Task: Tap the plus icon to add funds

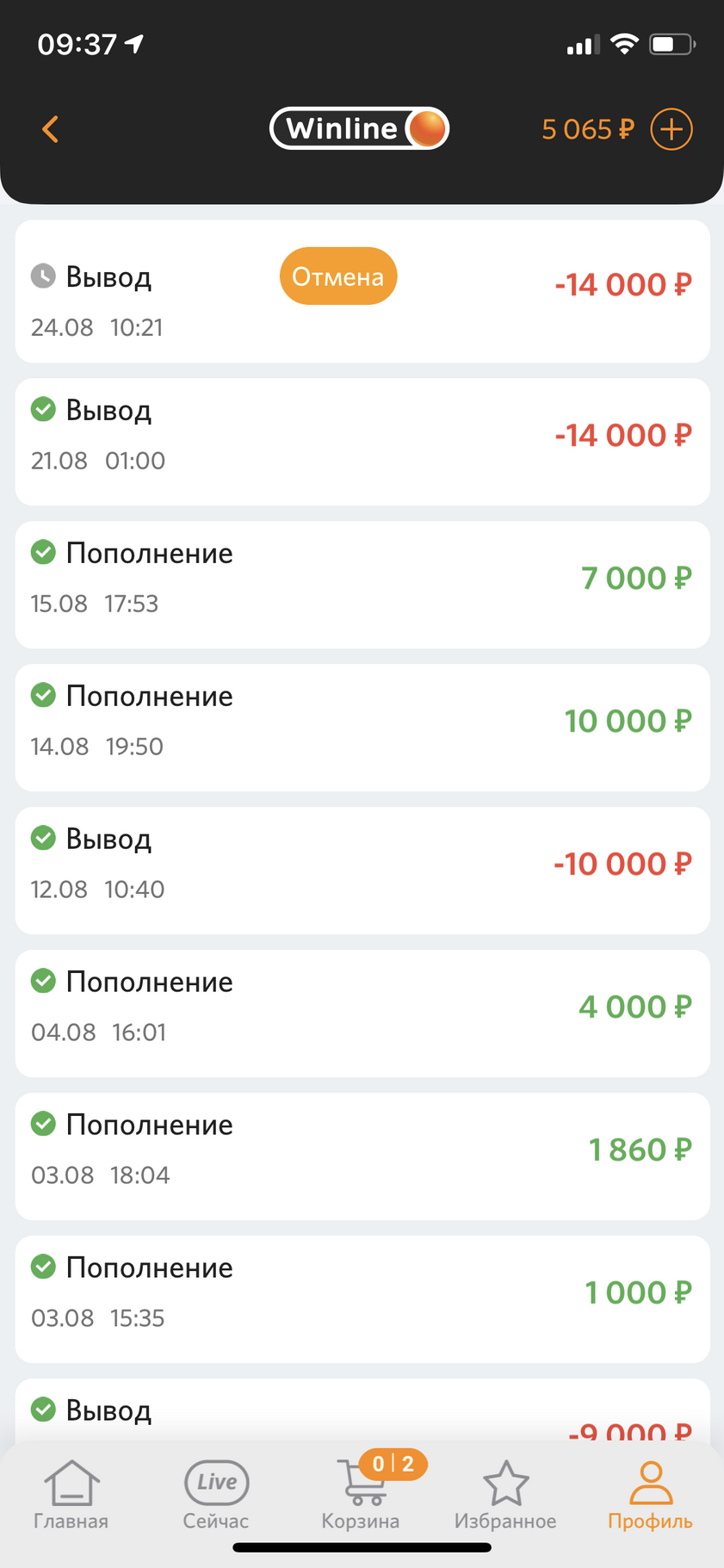Action: (x=671, y=129)
